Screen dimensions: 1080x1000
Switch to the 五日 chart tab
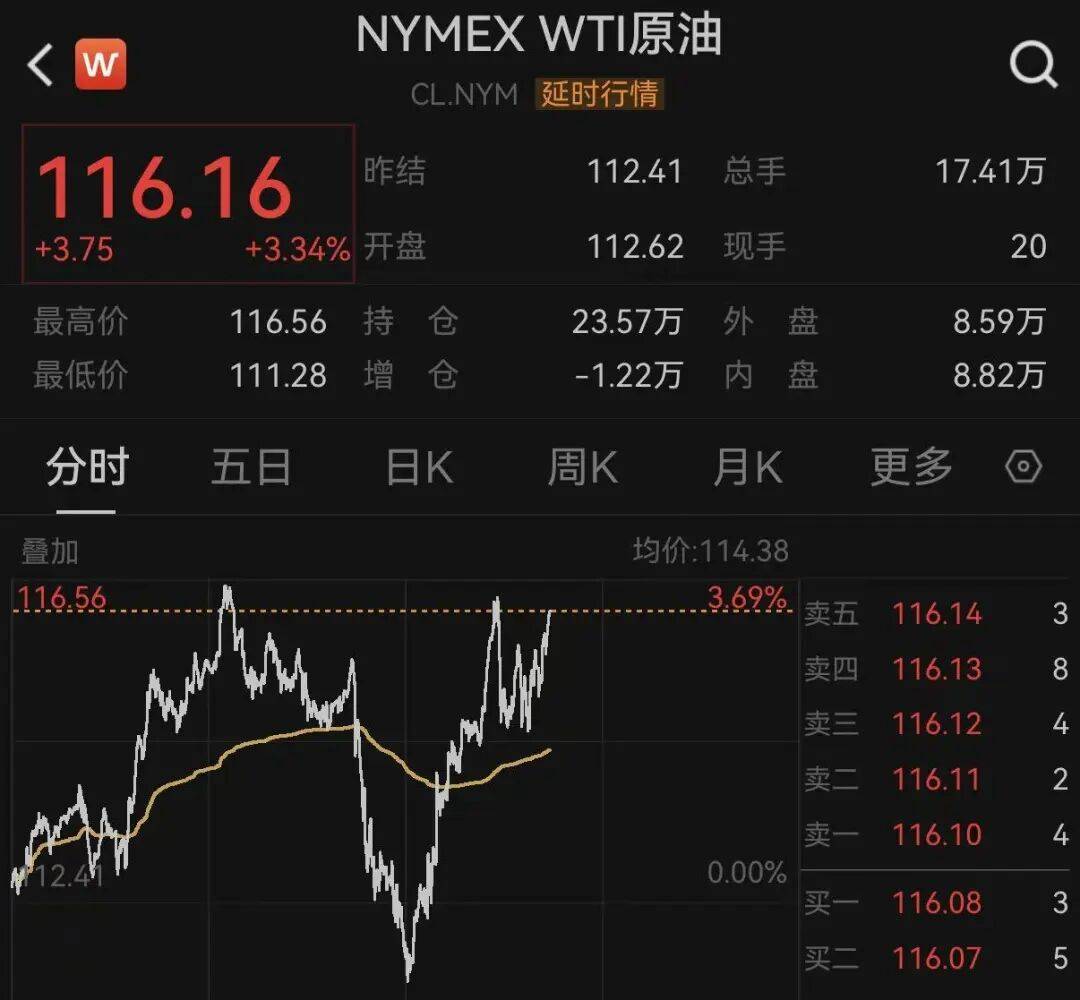tap(251, 467)
